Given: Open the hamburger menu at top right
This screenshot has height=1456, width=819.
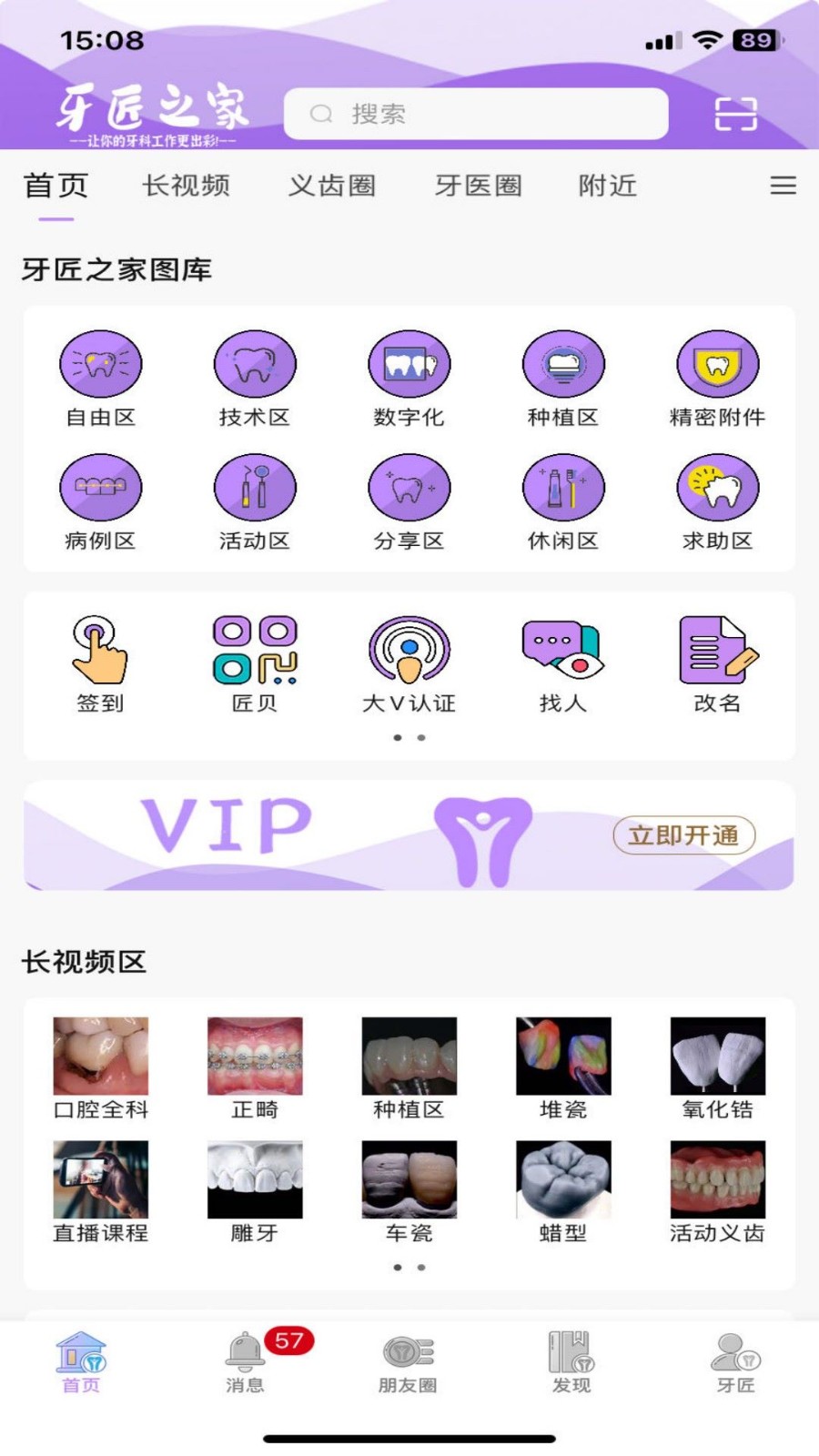Looking at the screenshot, I should click(x=783, y=186).
